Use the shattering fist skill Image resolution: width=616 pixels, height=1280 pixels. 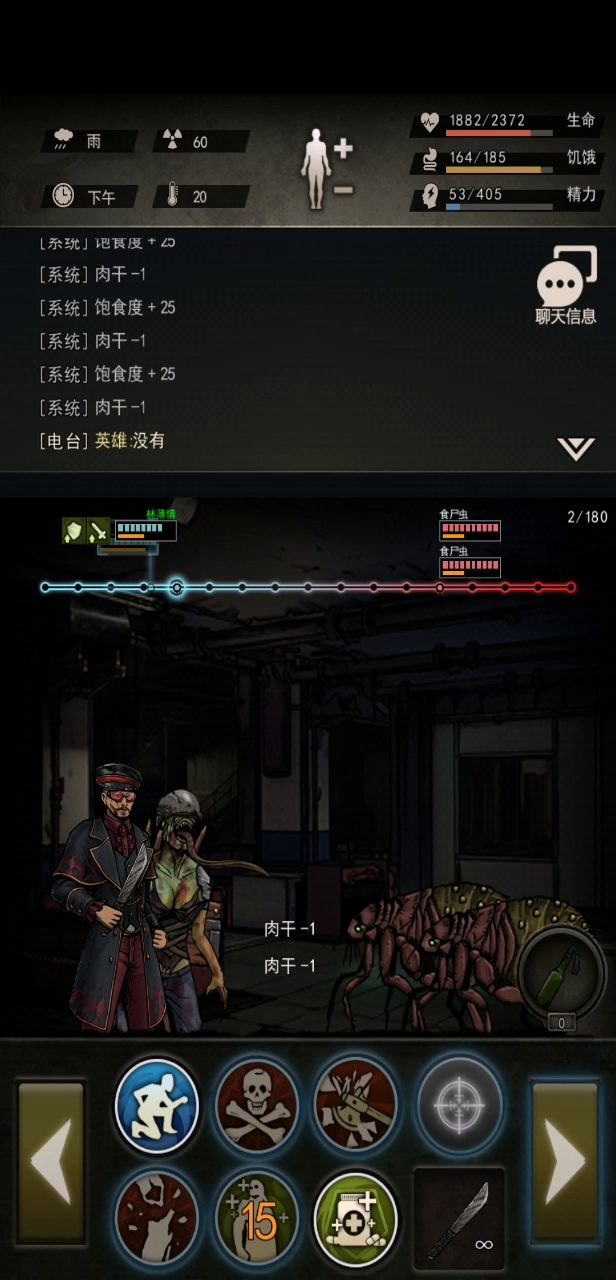(x=157, y=1218)
